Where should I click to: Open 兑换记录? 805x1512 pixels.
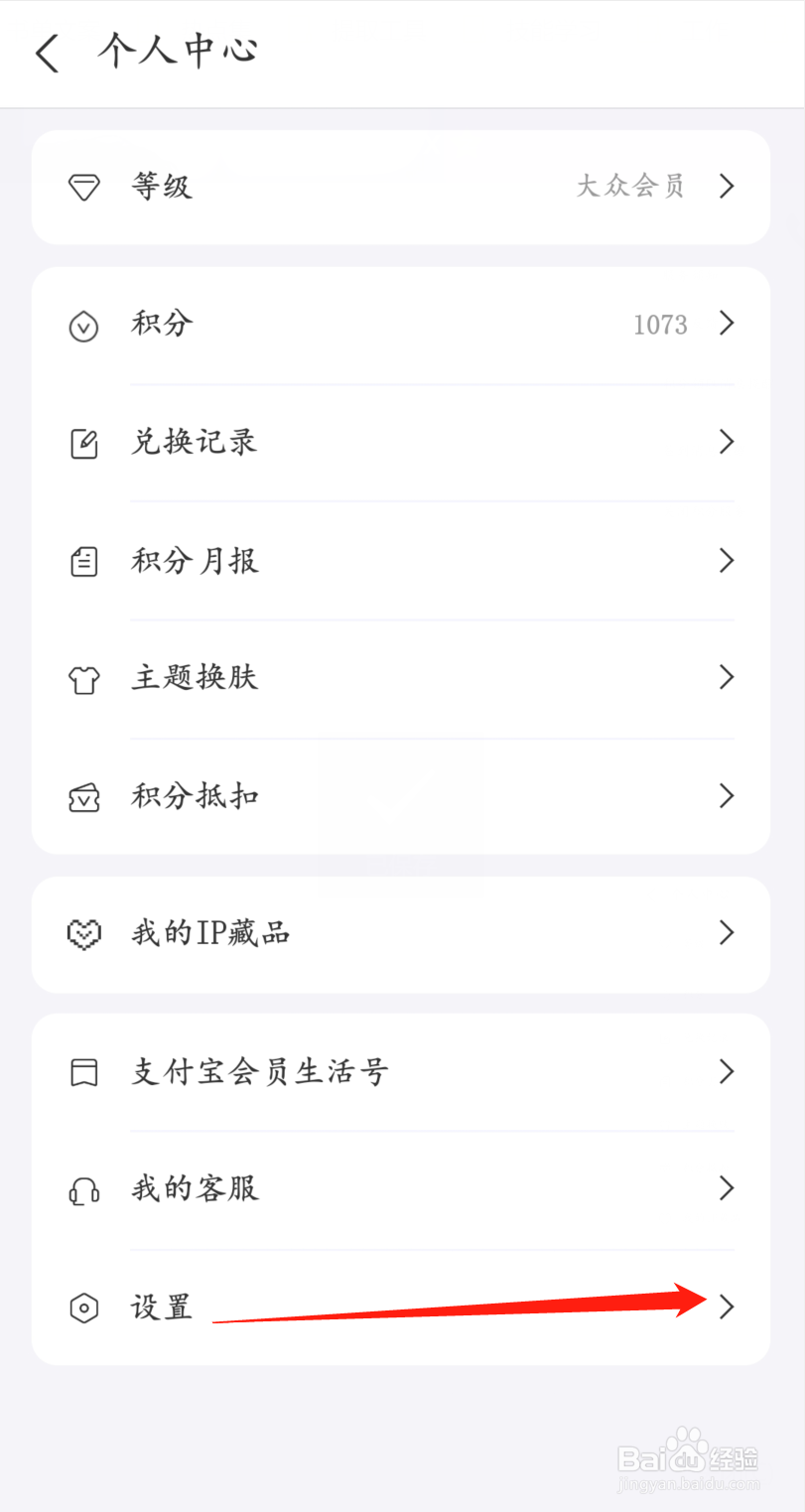(x=401, y=443)
